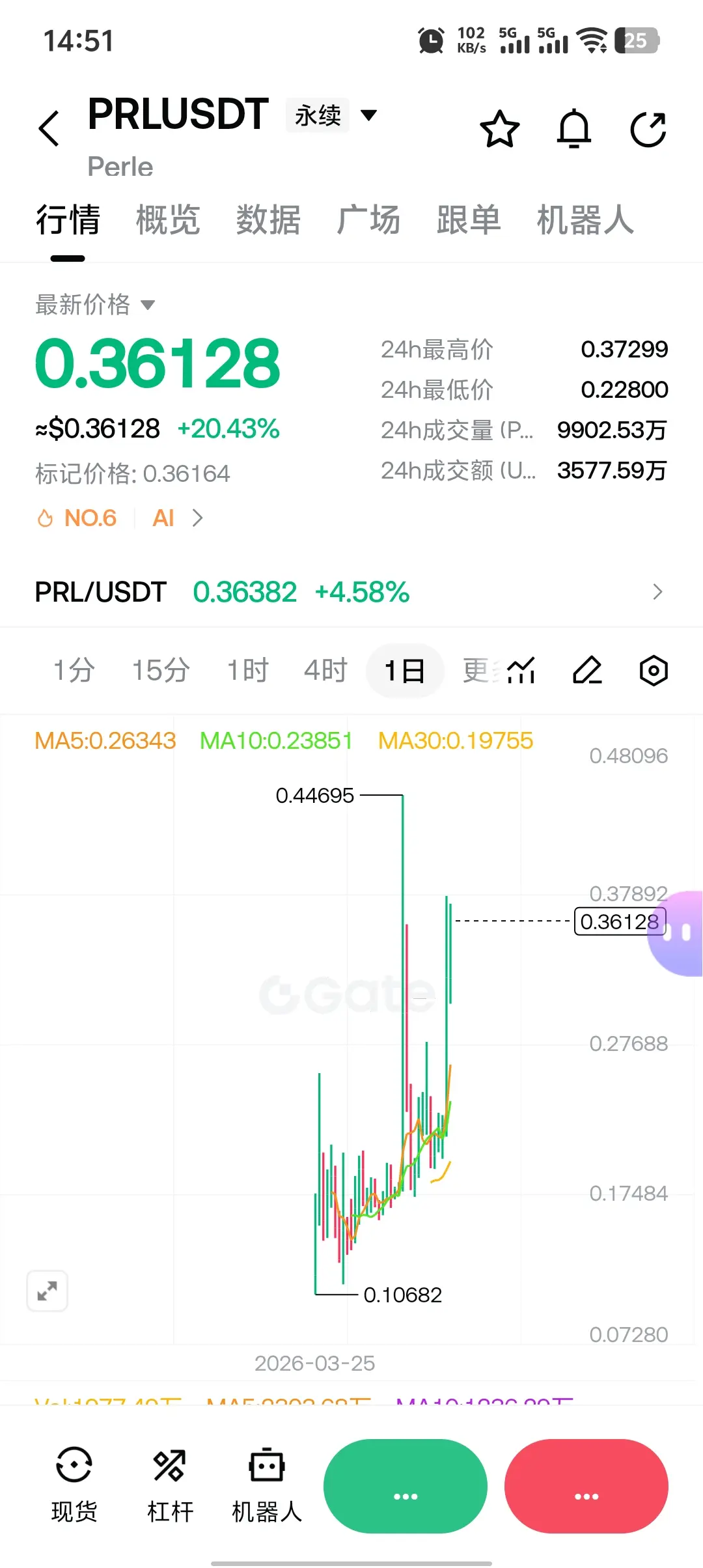Open the 跟单 tab

[469, 219]
